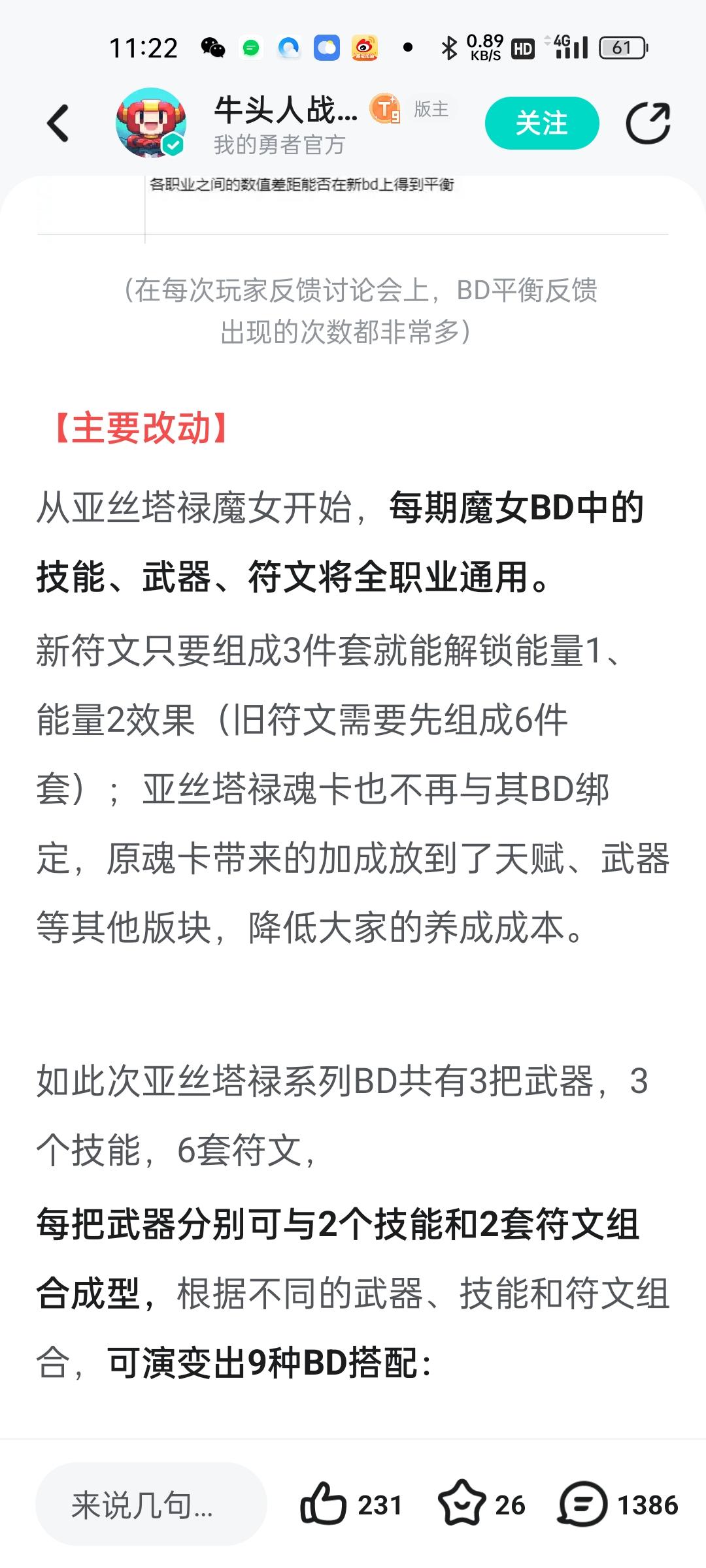Viewport: 706px width, 1568px height.
Task: Favorite the post with the star icon
Action: [462, 1504]
